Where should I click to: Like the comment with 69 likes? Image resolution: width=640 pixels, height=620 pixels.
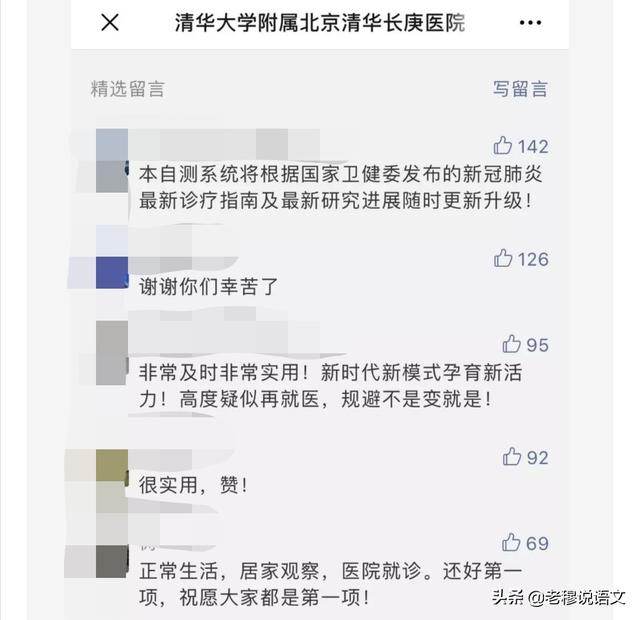click(511, 543)
